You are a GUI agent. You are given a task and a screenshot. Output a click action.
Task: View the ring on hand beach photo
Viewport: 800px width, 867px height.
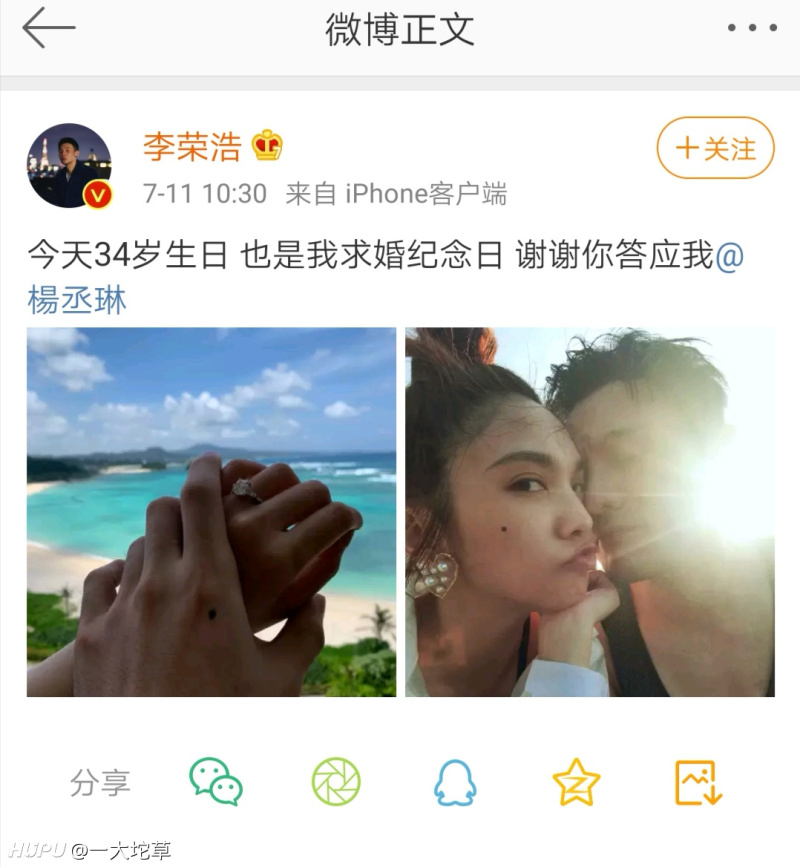point(211,512)
